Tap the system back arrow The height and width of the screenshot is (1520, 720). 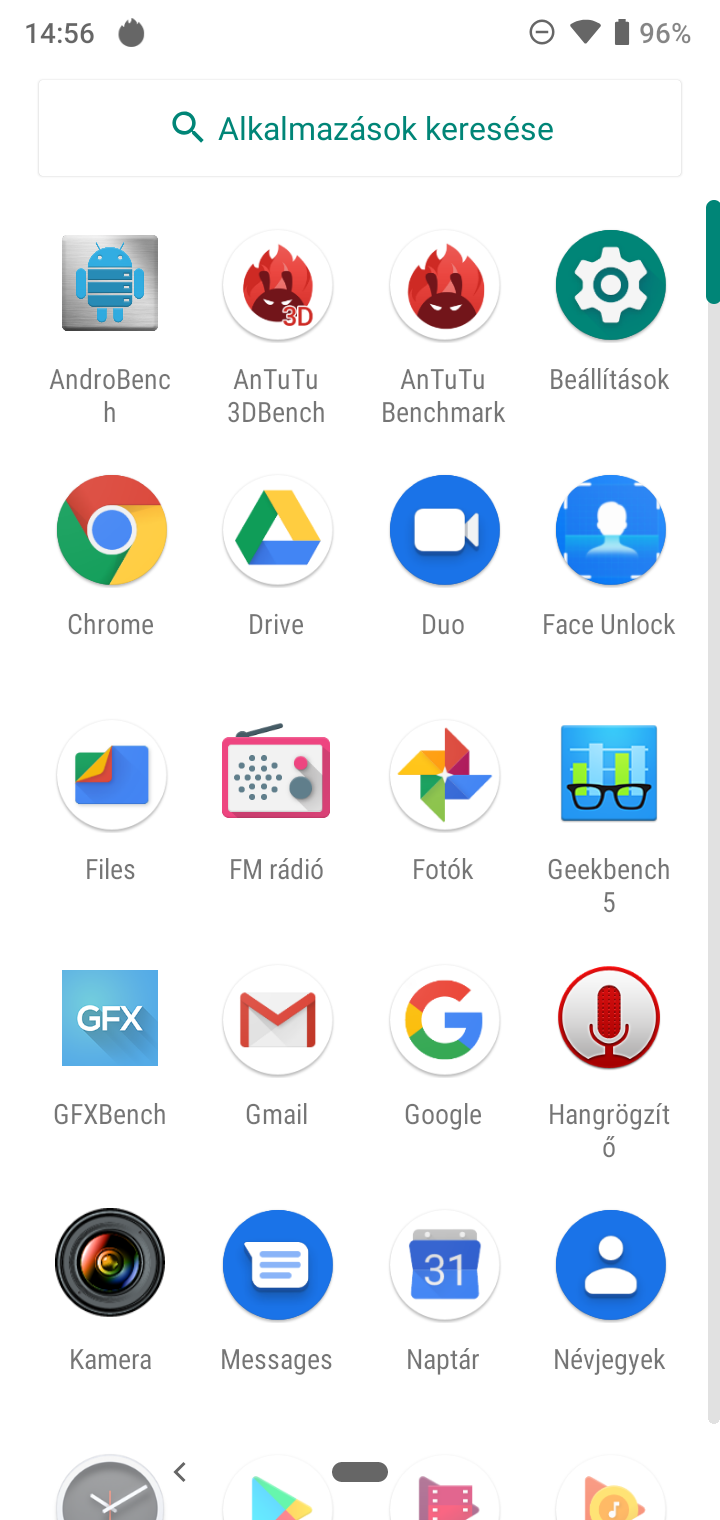click(180, 1471)
